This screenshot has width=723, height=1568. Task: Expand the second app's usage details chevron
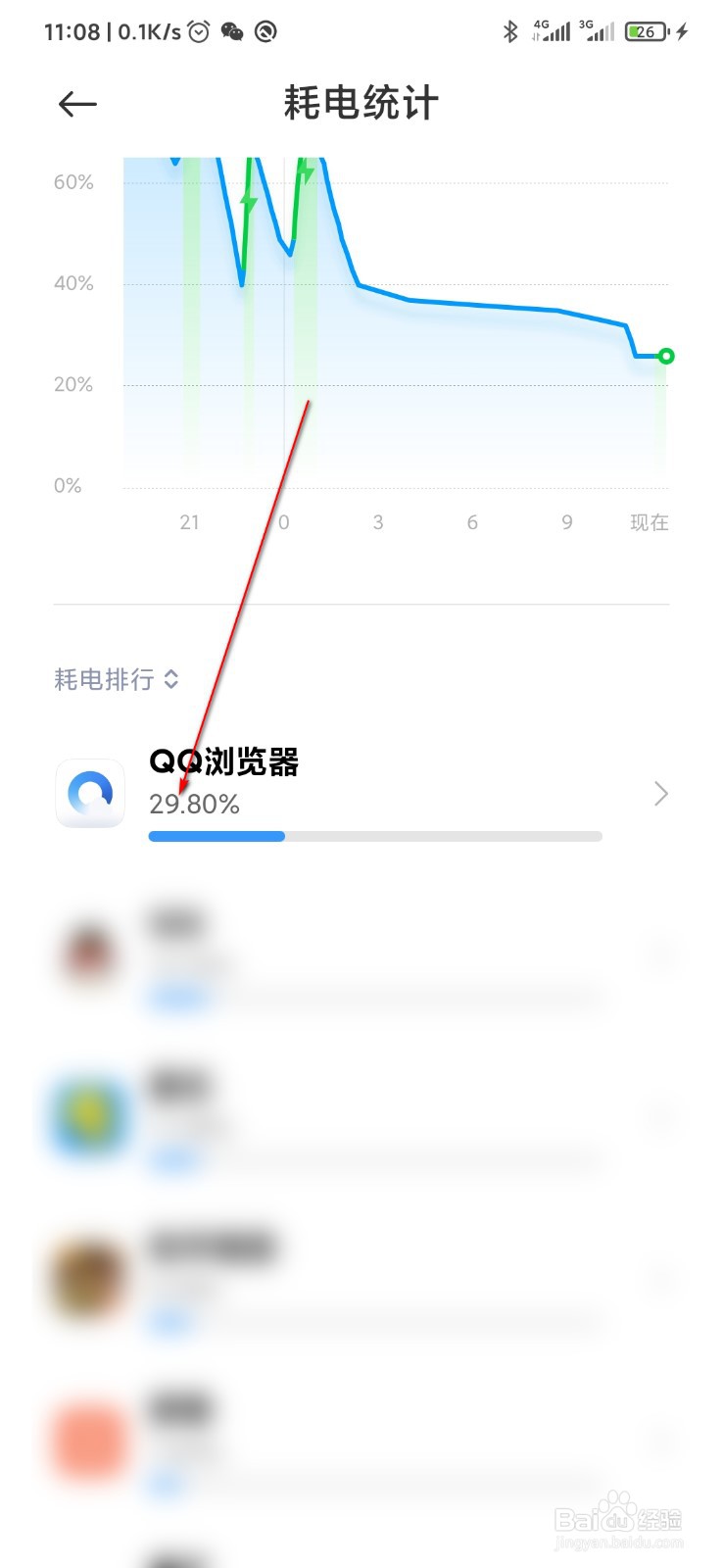(660, 951)
